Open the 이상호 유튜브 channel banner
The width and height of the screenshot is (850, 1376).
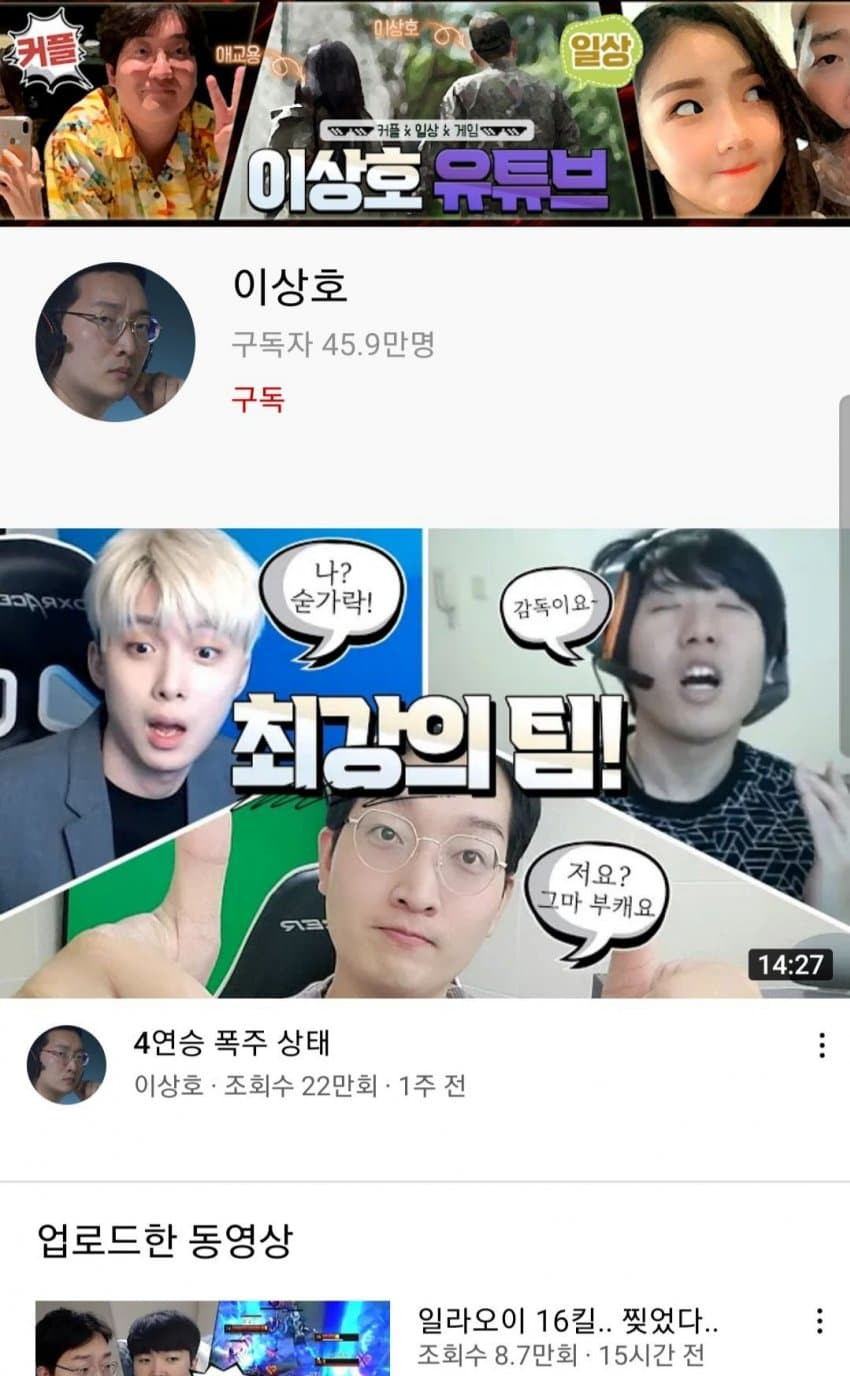pos(425,110)
